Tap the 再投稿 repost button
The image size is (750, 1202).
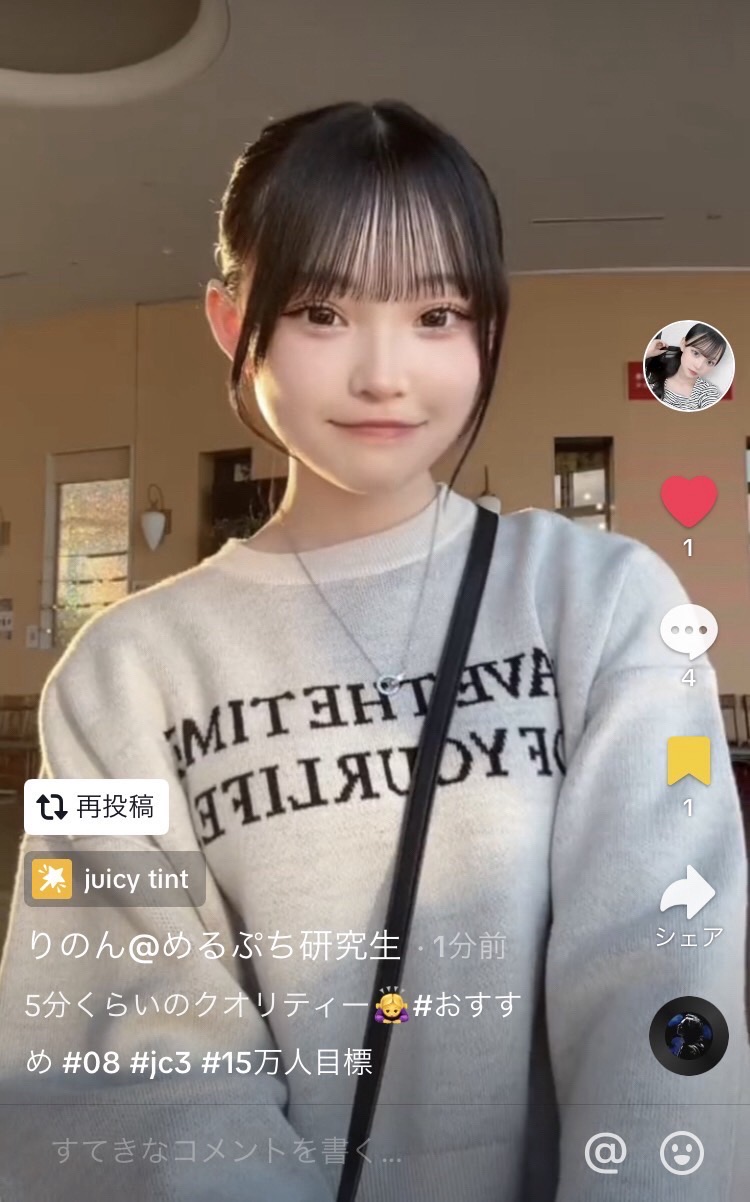[97, 807]
